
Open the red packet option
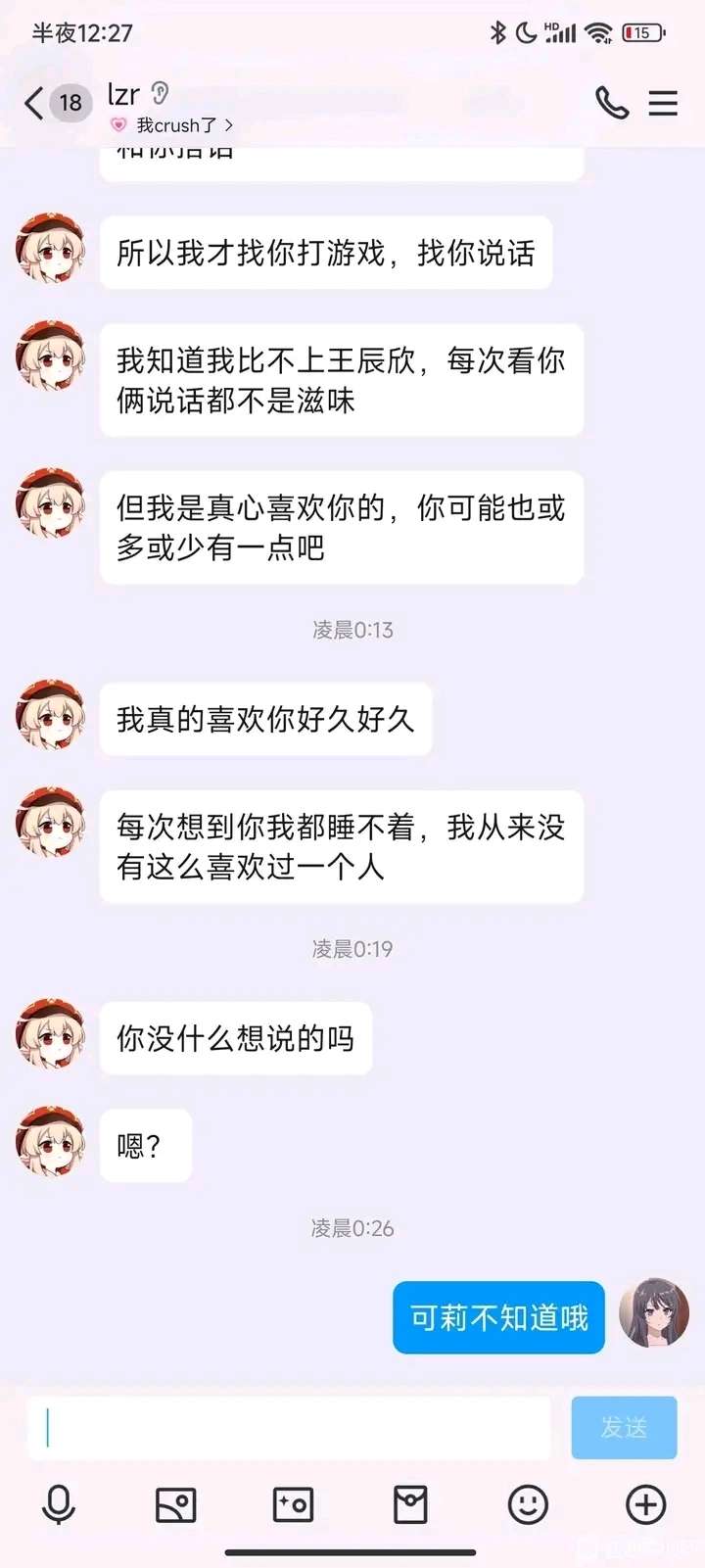click(410, 1504)
